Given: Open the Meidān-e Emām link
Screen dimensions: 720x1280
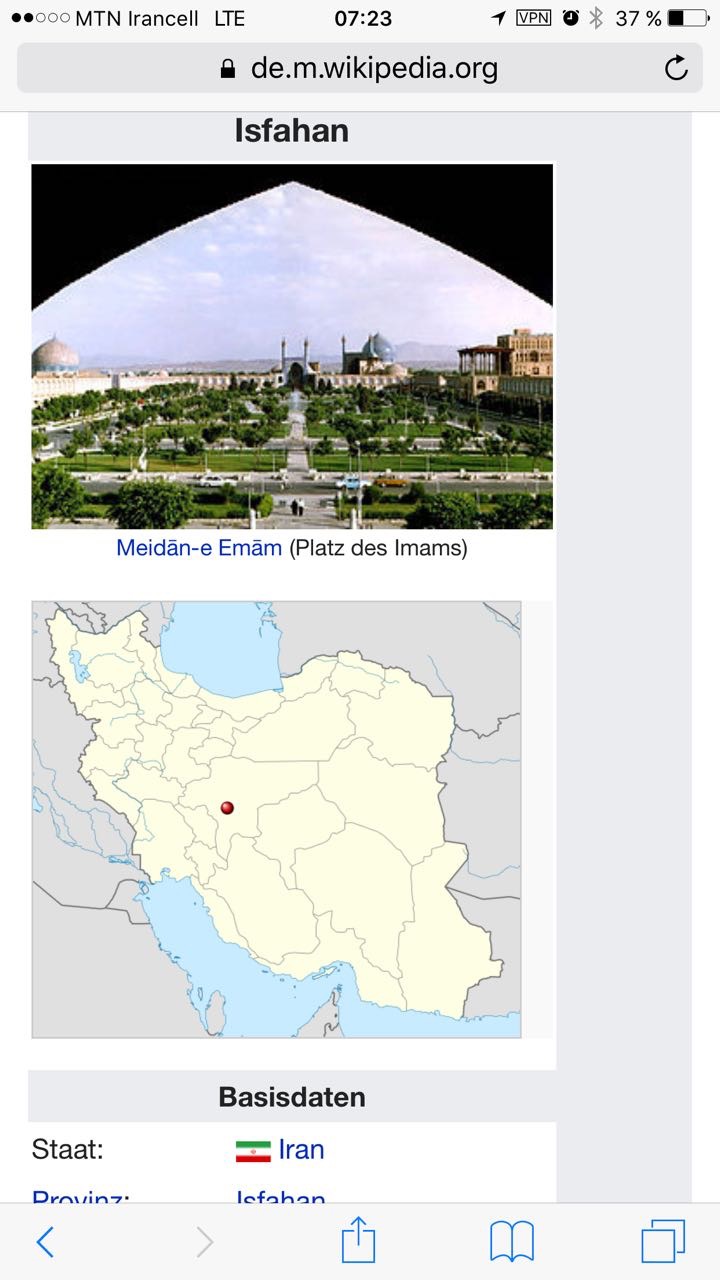Looking at the screenshot, I should click(199, 548).
